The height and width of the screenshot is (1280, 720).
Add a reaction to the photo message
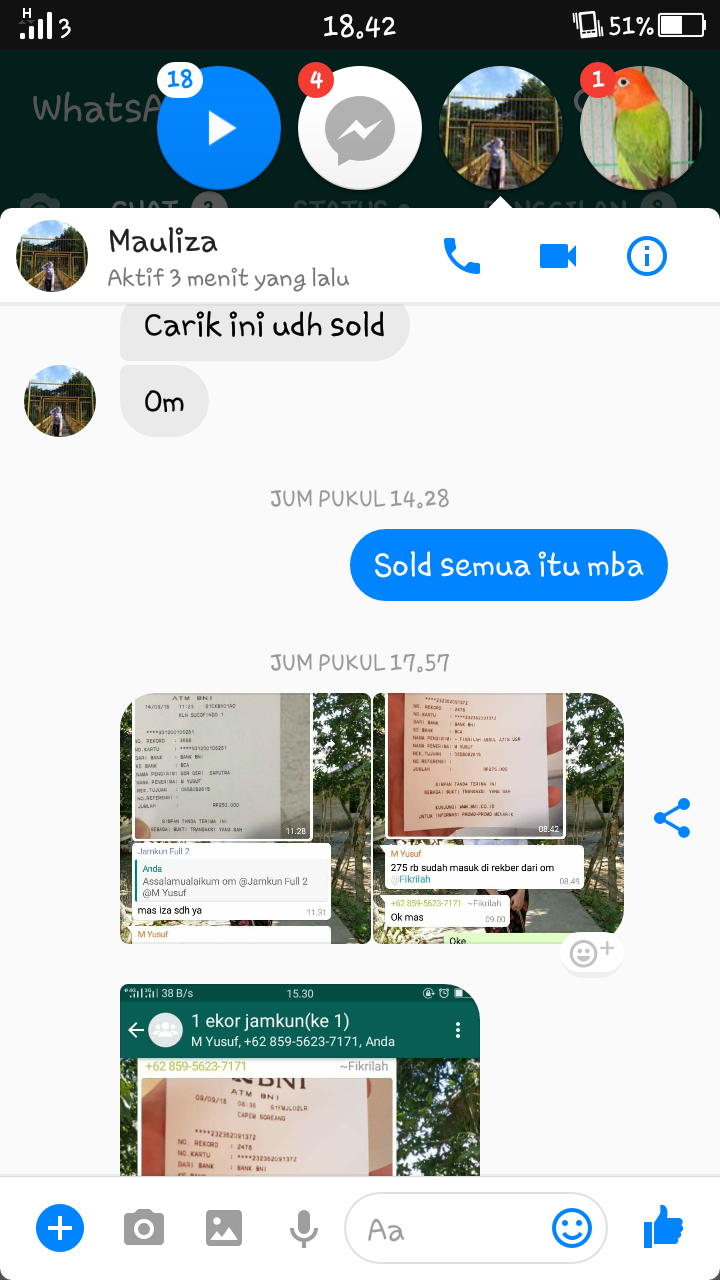(592, 952)
